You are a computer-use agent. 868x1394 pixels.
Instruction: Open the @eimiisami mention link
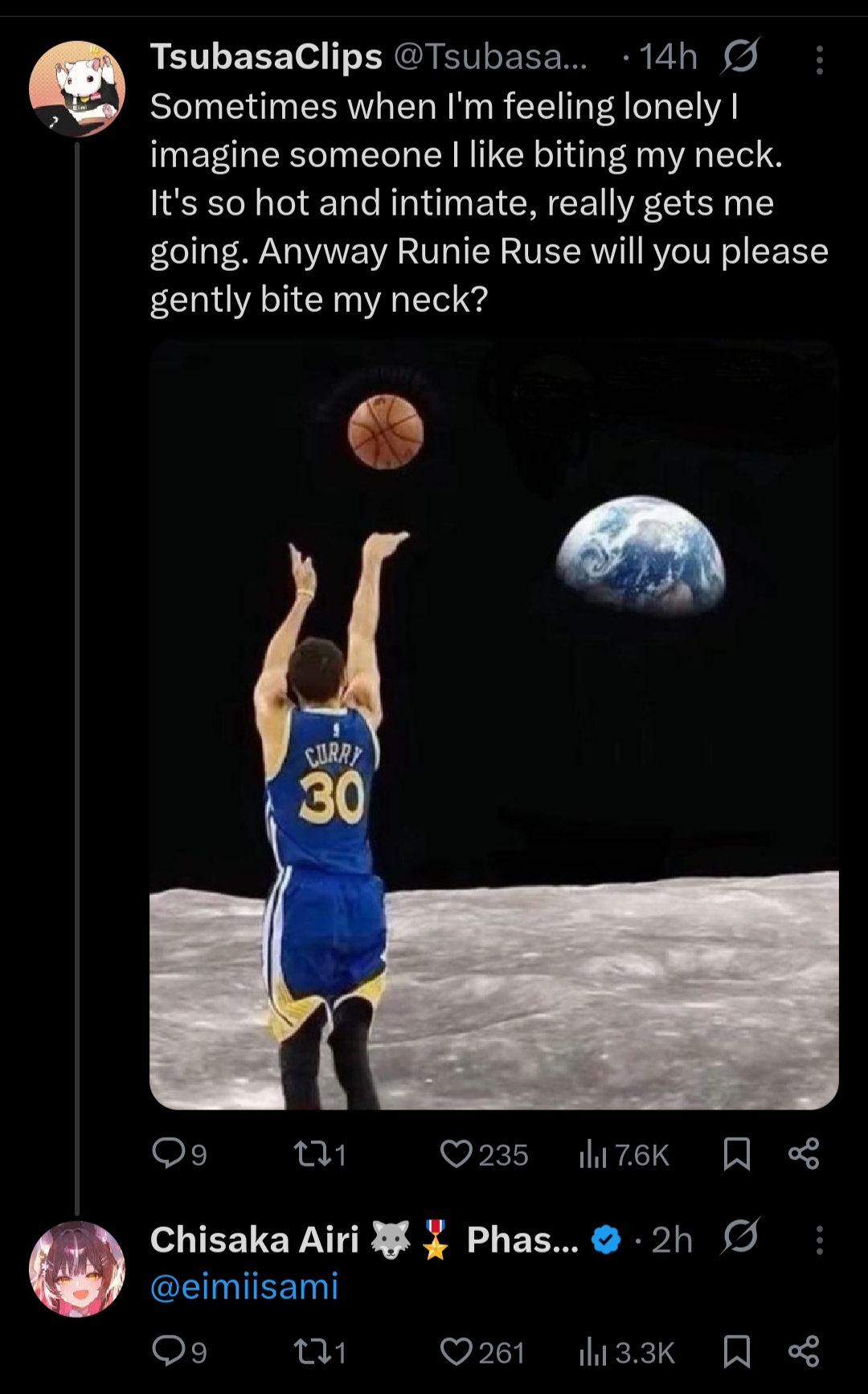[x=244, y=1286]
